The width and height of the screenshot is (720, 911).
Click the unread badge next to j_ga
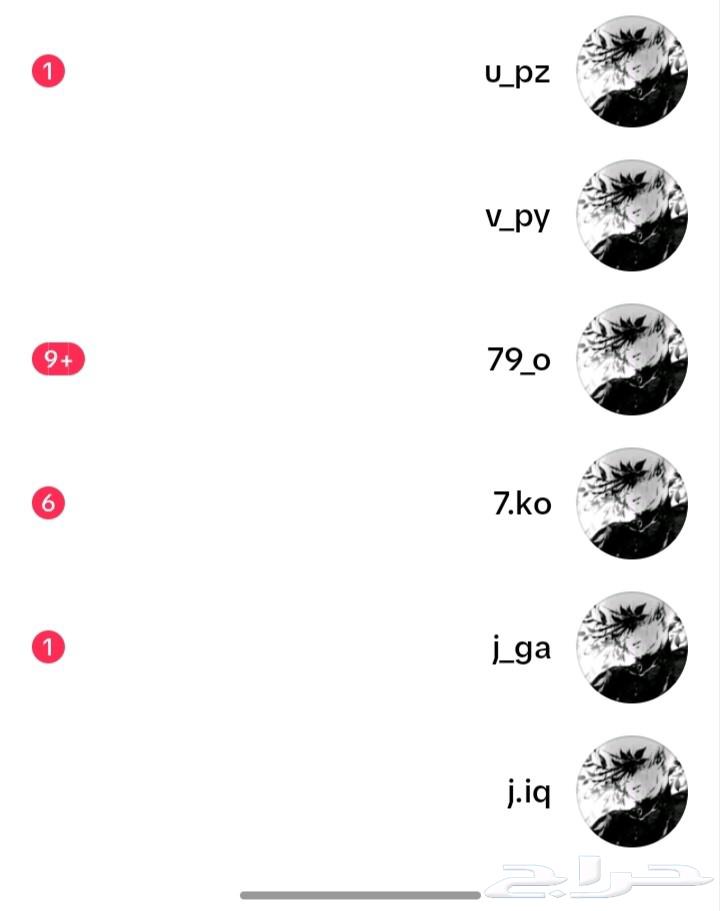pos(47,647)
